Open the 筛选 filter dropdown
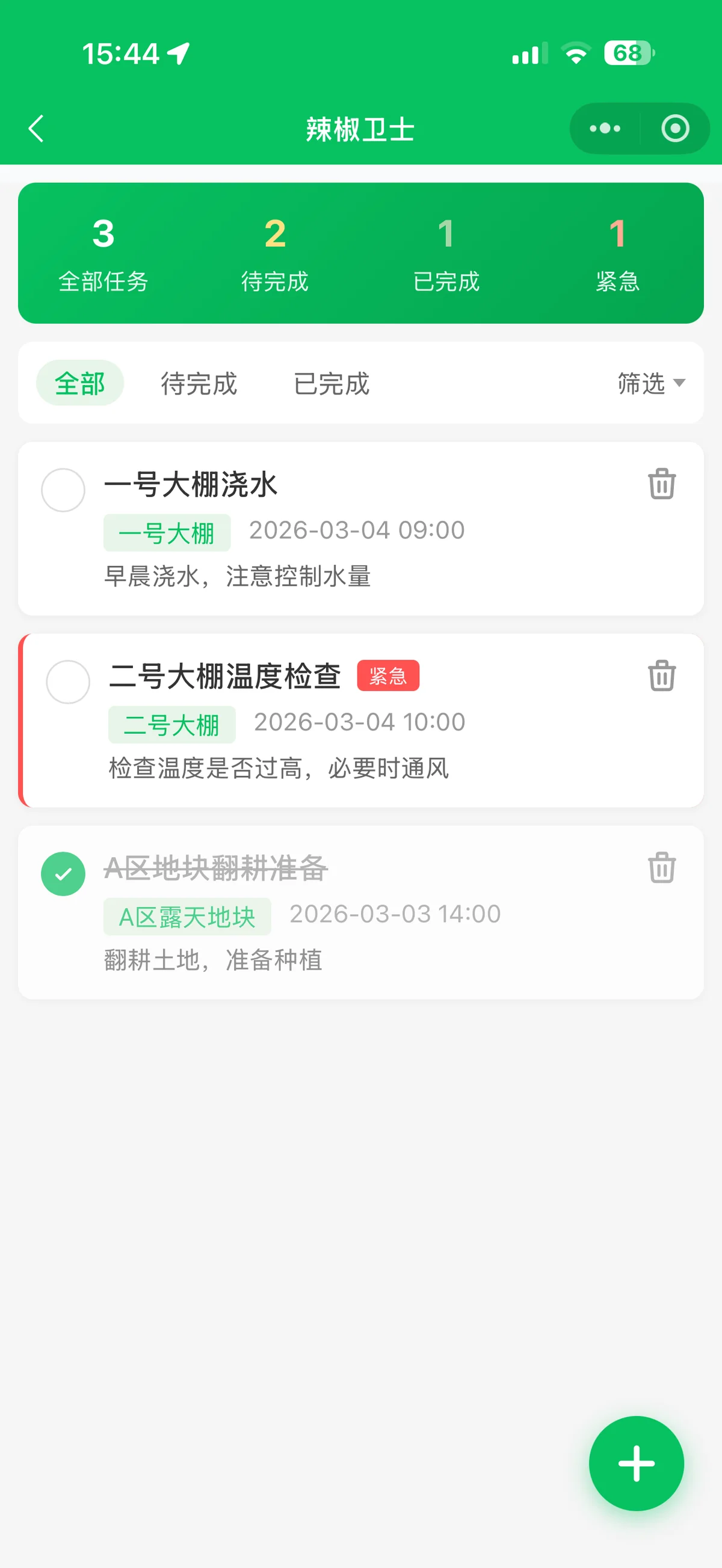The width and height of the screenshot is (722, 1568). [x=652, y=384]
